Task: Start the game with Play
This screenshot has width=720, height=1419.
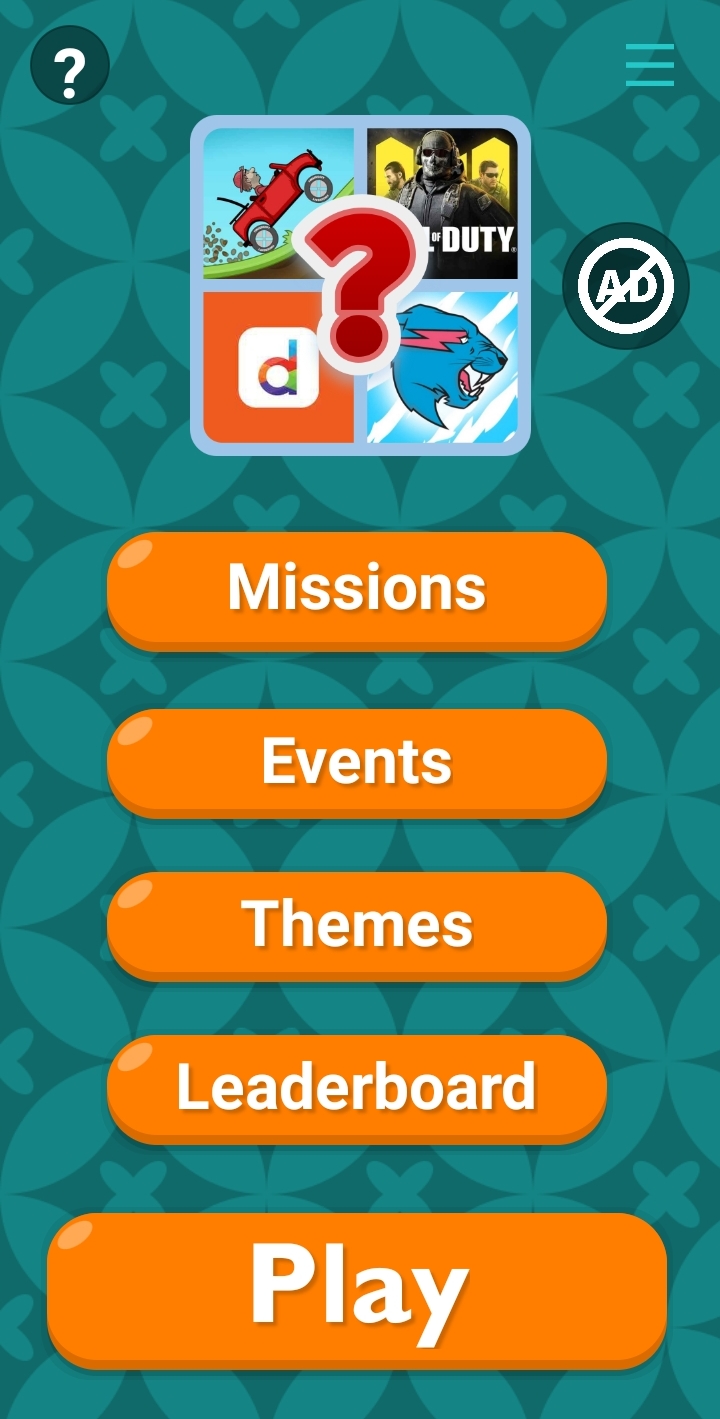Action: click(x=357, y=1290)
